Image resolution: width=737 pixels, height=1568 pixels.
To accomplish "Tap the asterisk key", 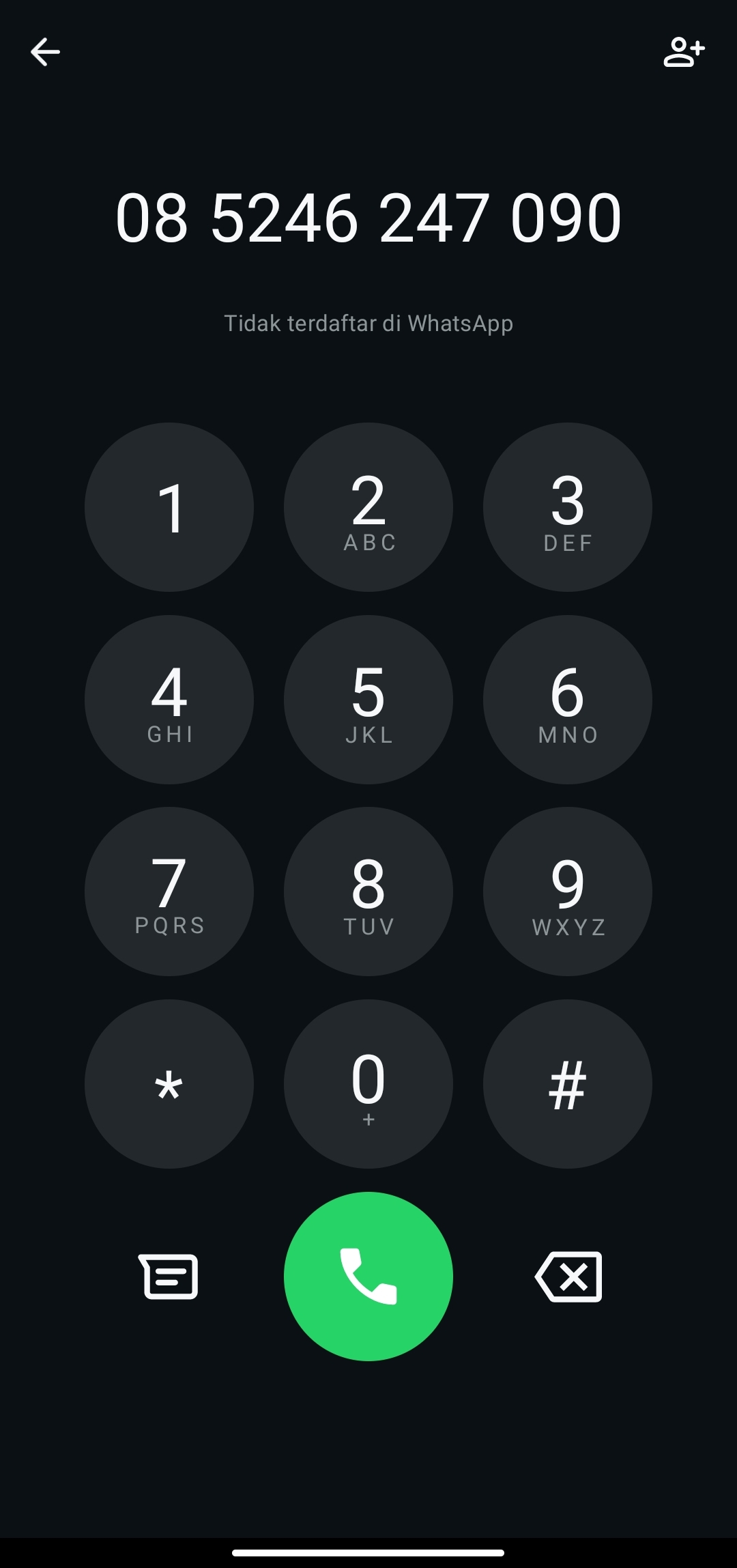I will tap(169, 1084).
